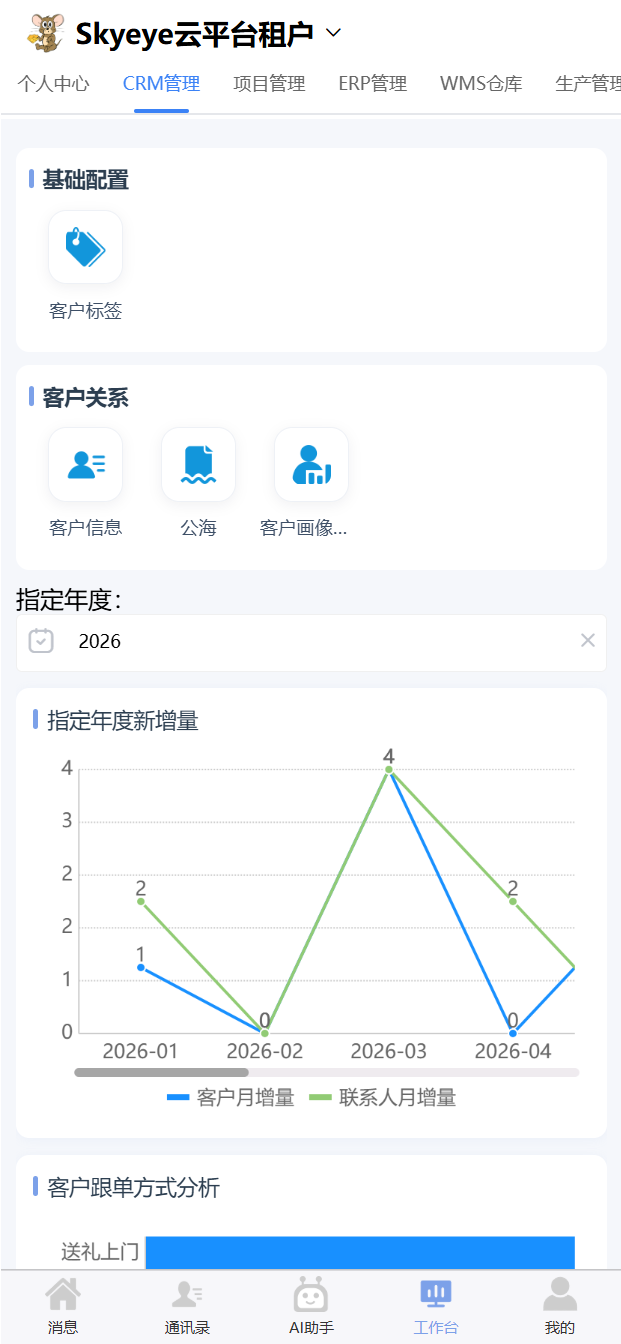Select the 工作台 tab

pyautogui.click(x=436, y=1308)
